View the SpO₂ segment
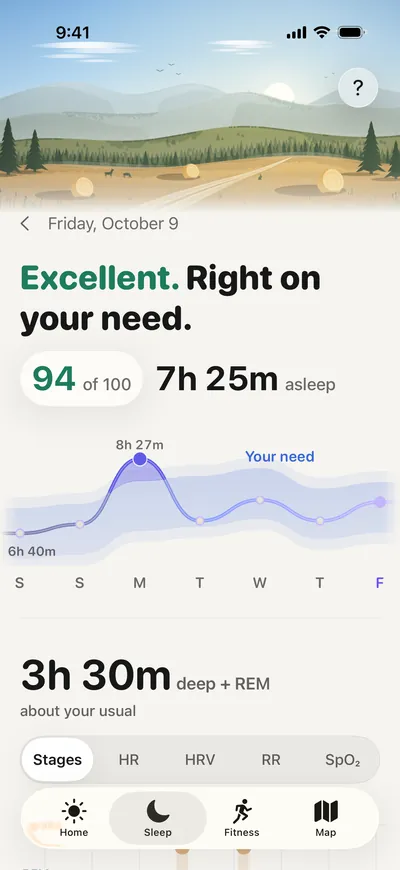 pyautogui.click(x=342, y=760)
